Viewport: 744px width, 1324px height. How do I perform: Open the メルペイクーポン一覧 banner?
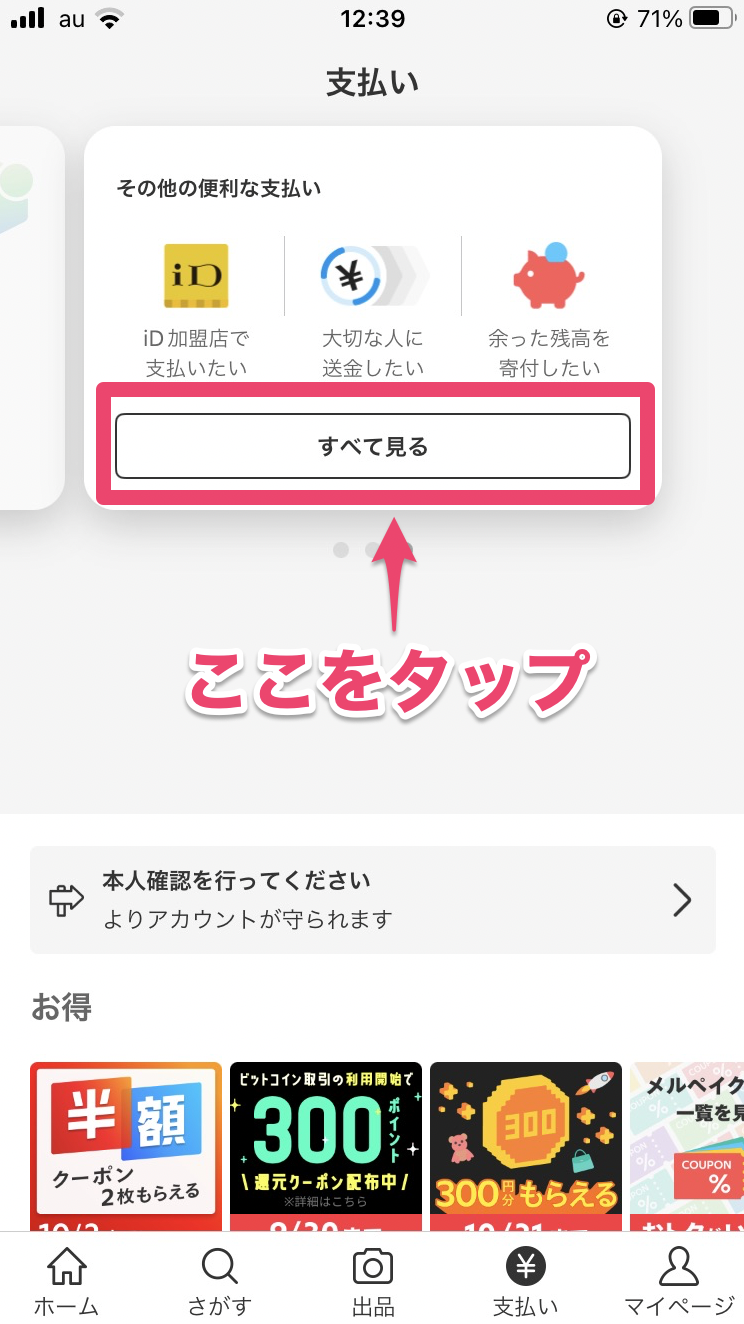[687, 1146]
